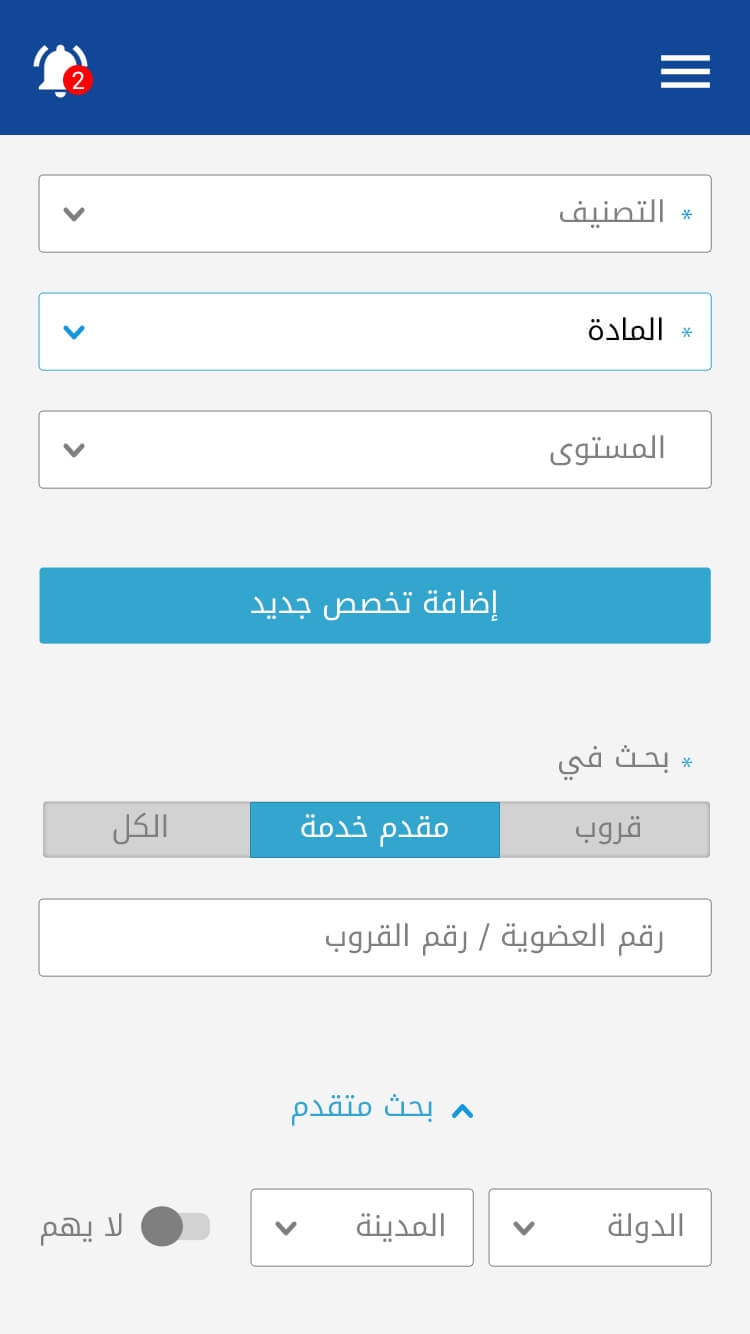Pick a city from المدينة dropdown
The width and height of the screenshot is (750, 1334).
tap(362, 1228)
